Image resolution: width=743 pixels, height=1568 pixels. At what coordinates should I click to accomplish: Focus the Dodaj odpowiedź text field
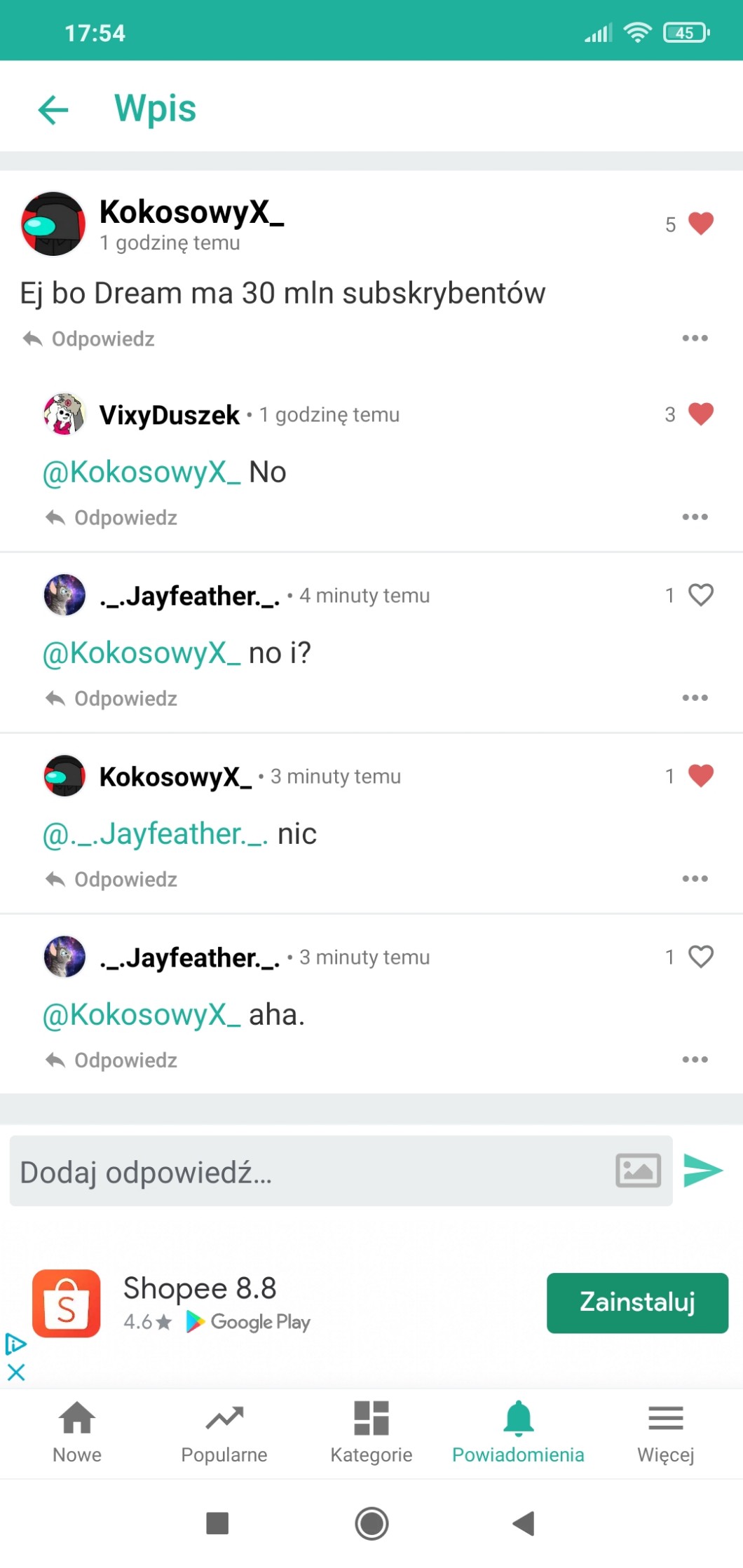(308, 1171)
